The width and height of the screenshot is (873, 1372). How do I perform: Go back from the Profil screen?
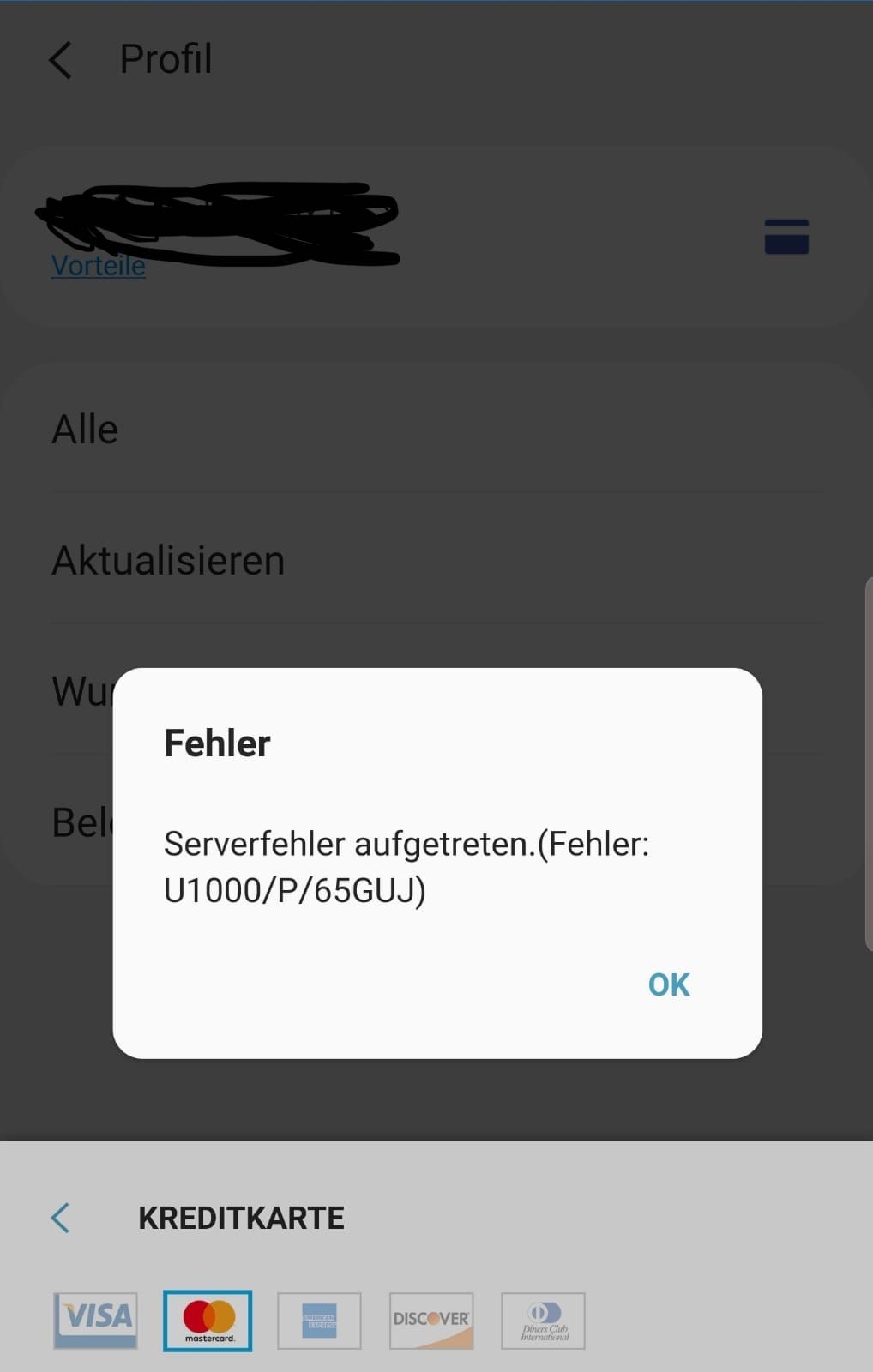60,60
